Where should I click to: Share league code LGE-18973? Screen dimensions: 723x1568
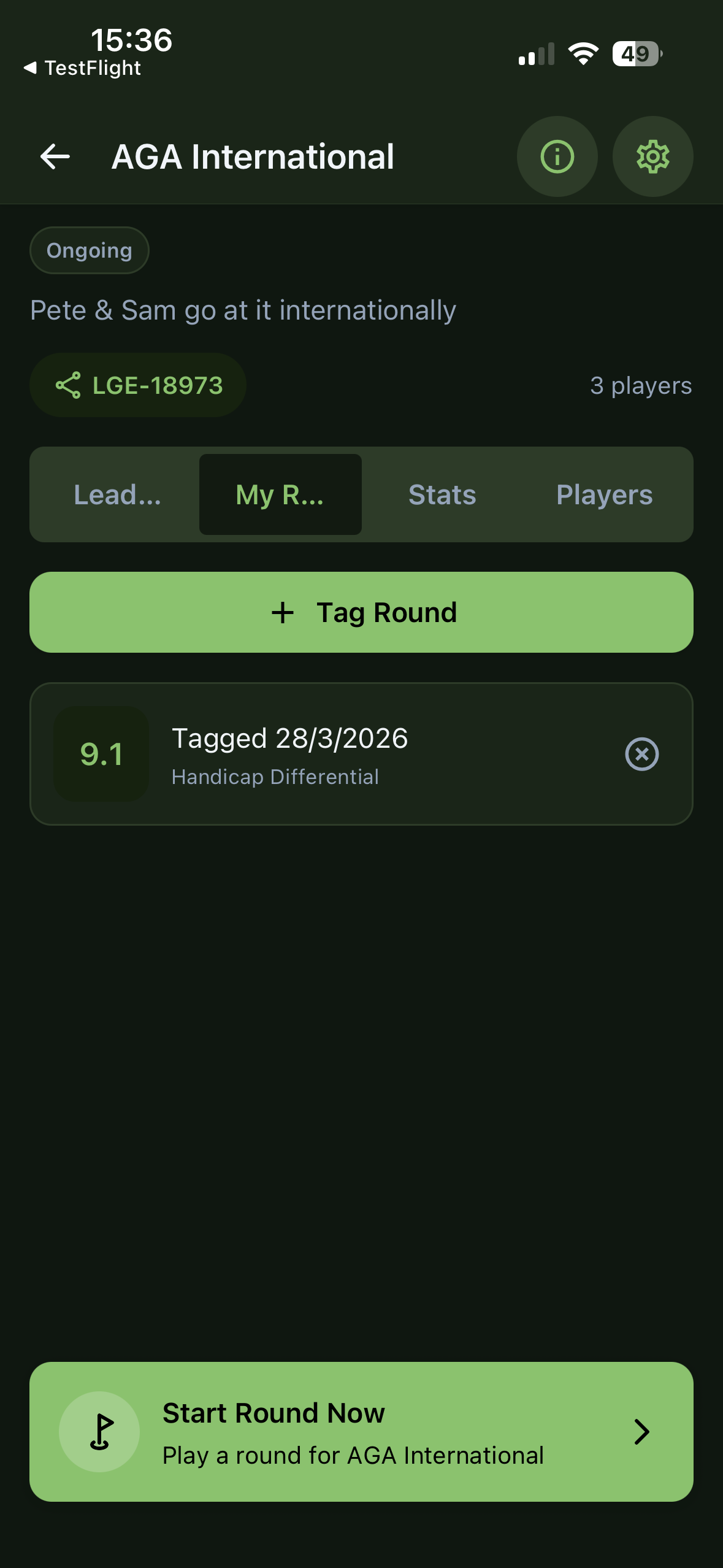138,385
